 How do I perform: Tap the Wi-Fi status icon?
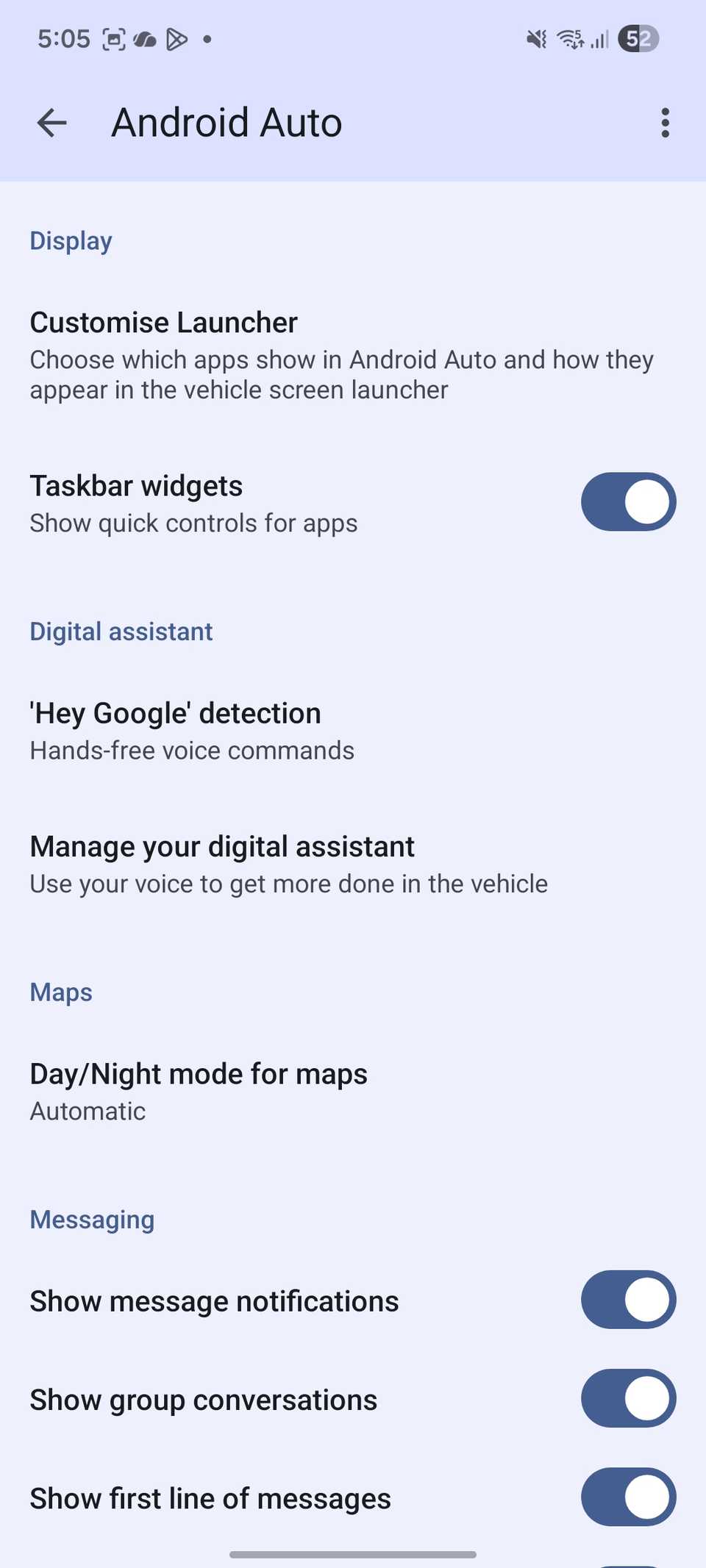point(570,38)
